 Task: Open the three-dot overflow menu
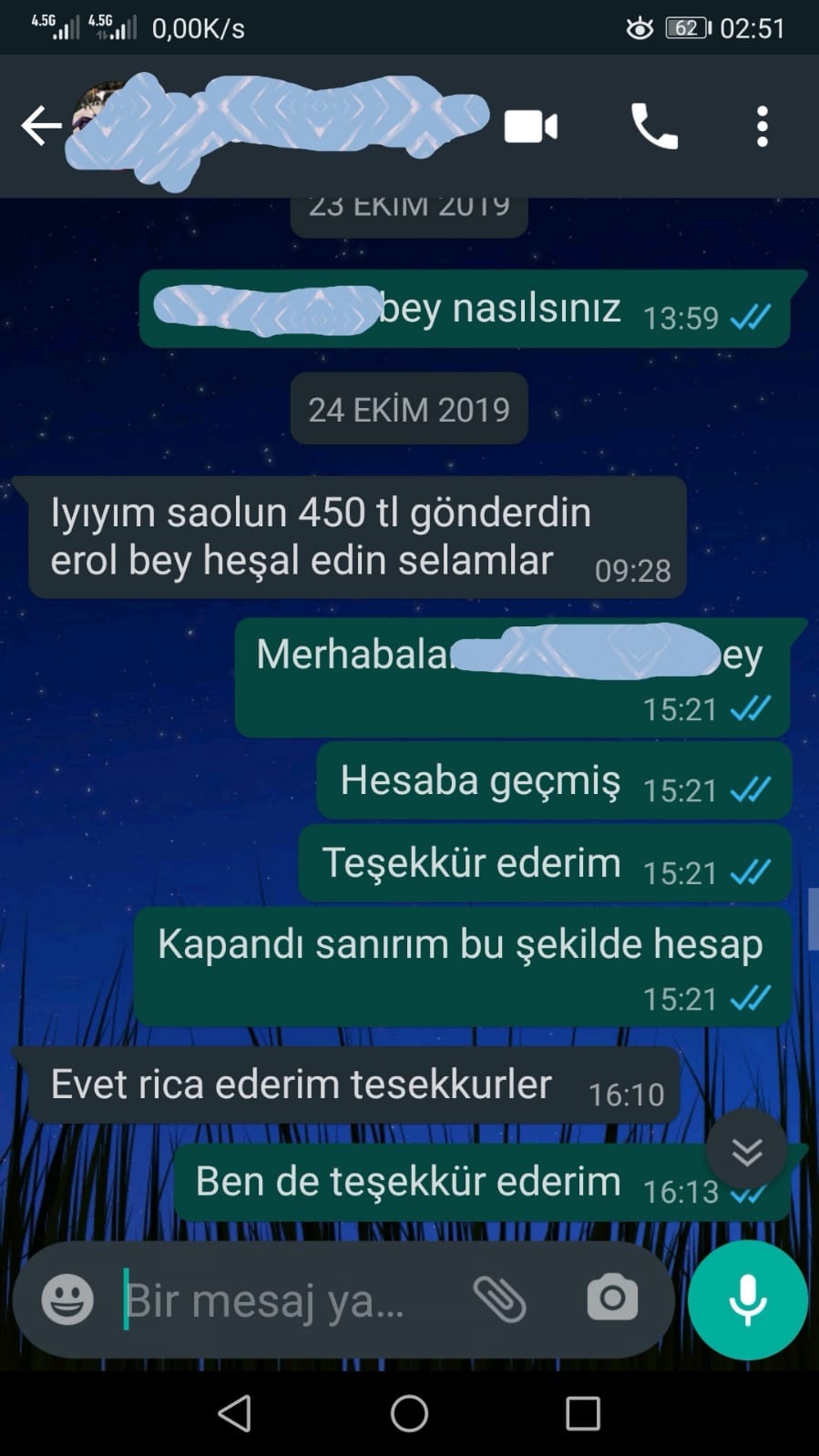tap(763, 126)
